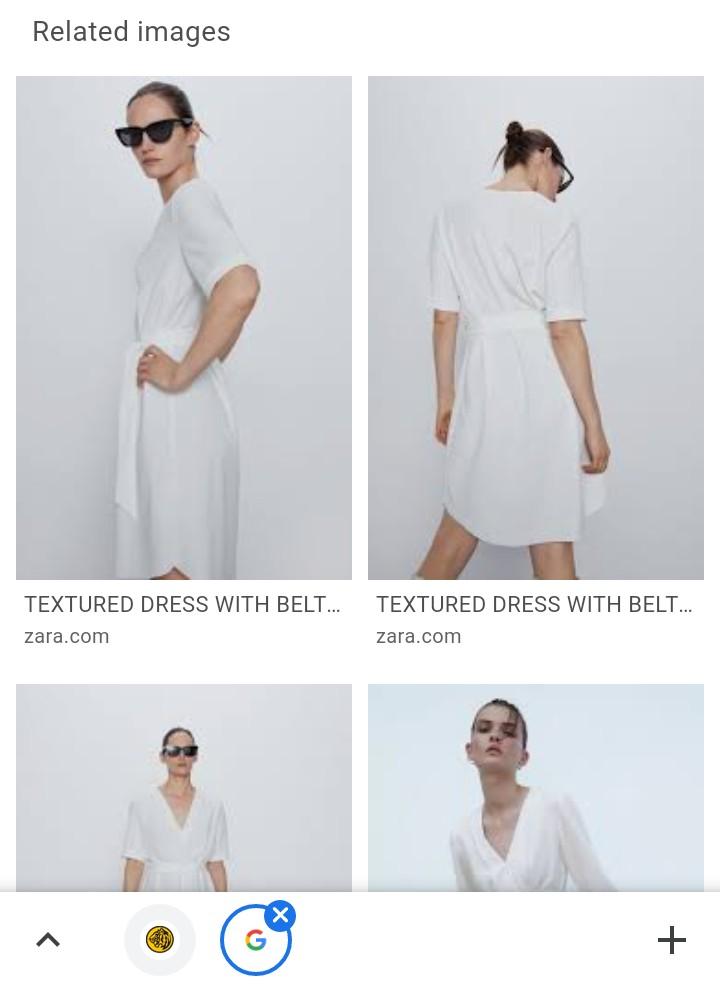Expand the tab bar with up chevron
Image resolution: width=720 pixels, height=987 pixels.
[x=48, y=940]
